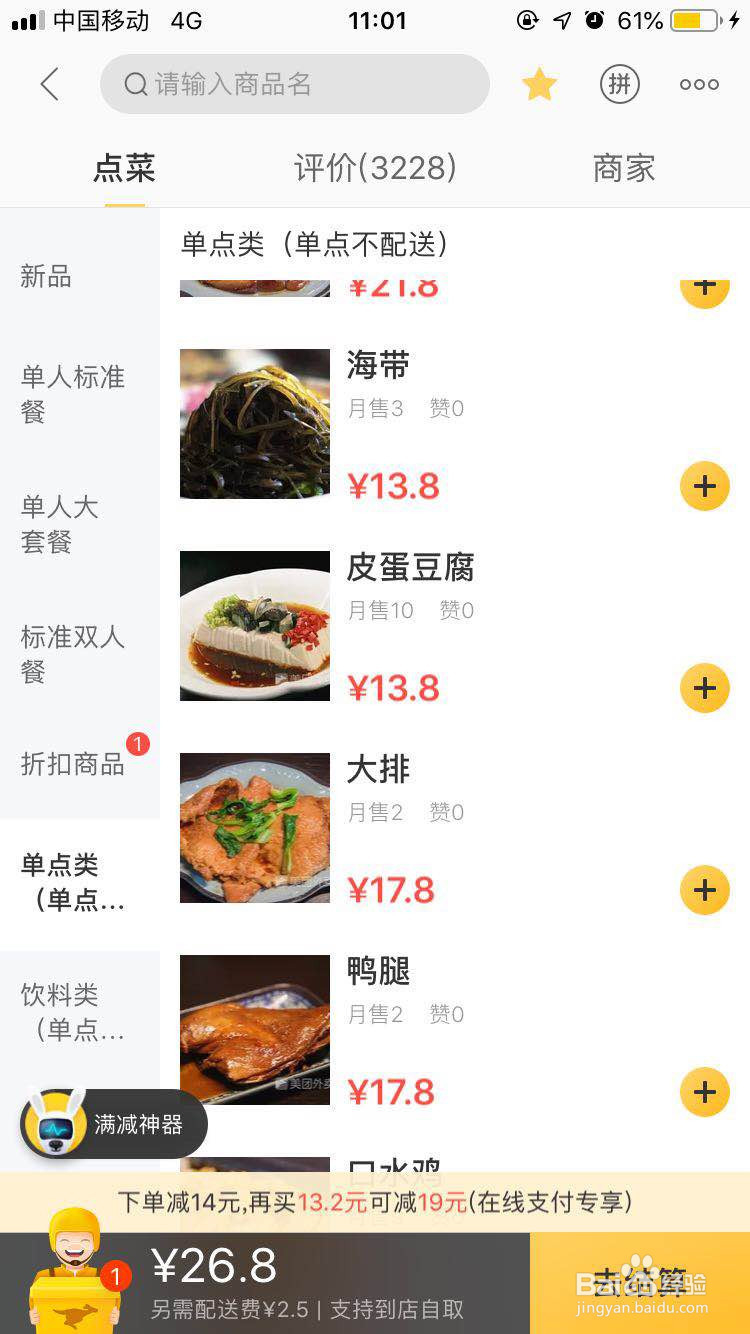Add 鸭腿 to the cart
750x1334 pixels.
coord(705,1092)
